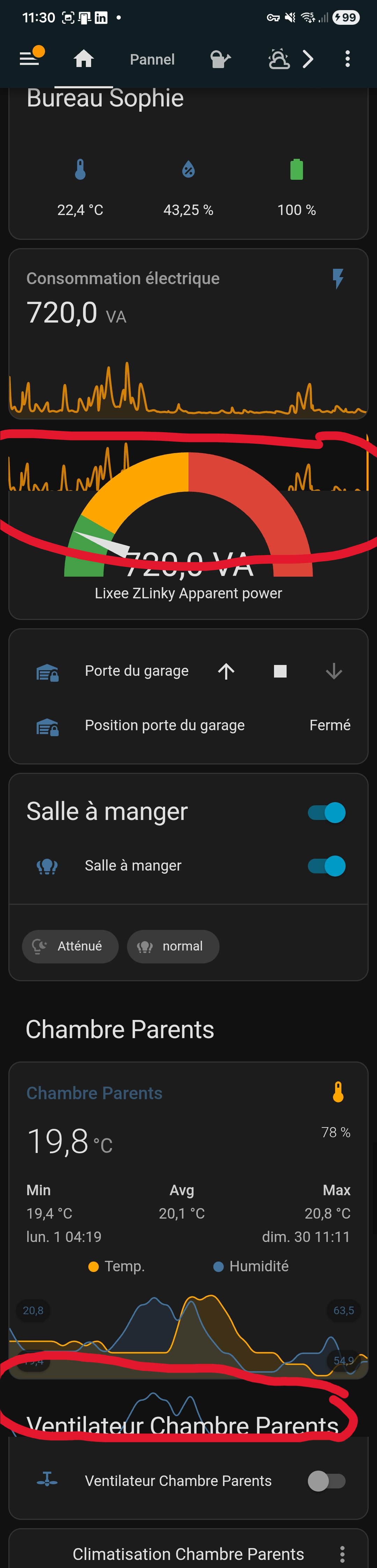Image resolution: width=377 pixels, height=1568 pixels.
Task: Open Position porte du garage details
Action: (x=164, y=726)
